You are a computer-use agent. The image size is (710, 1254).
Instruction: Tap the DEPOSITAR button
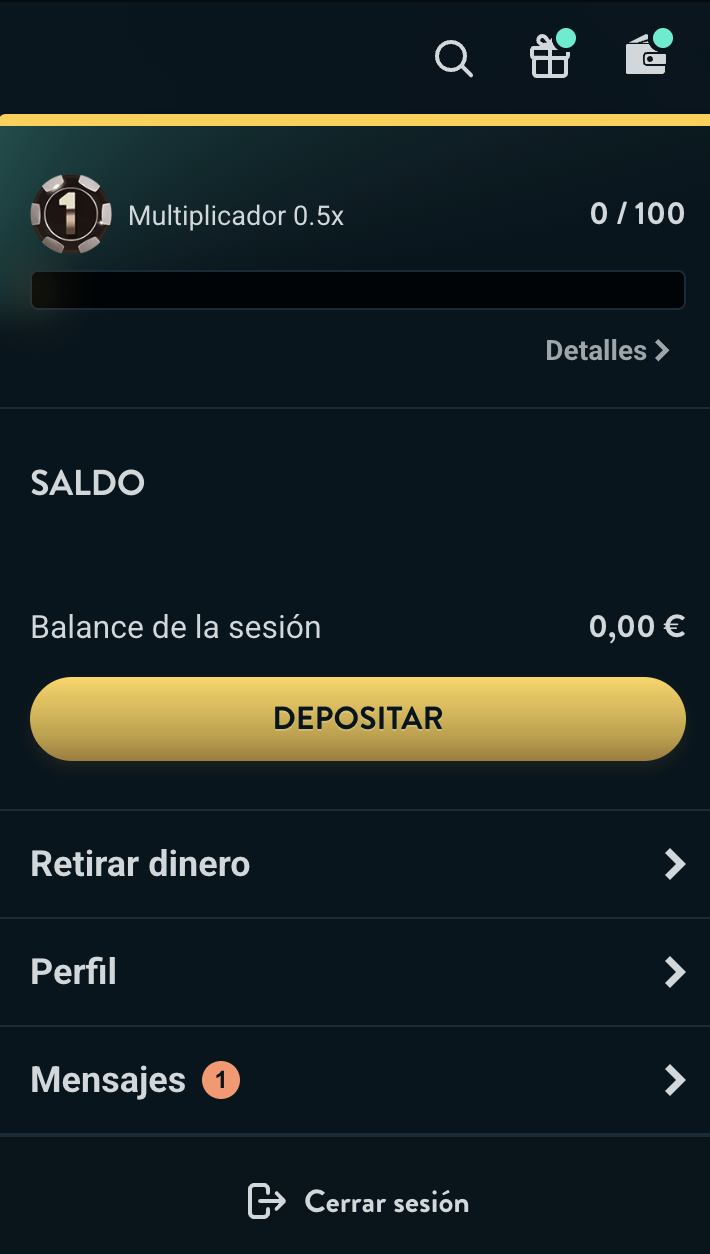click(358, 719)
